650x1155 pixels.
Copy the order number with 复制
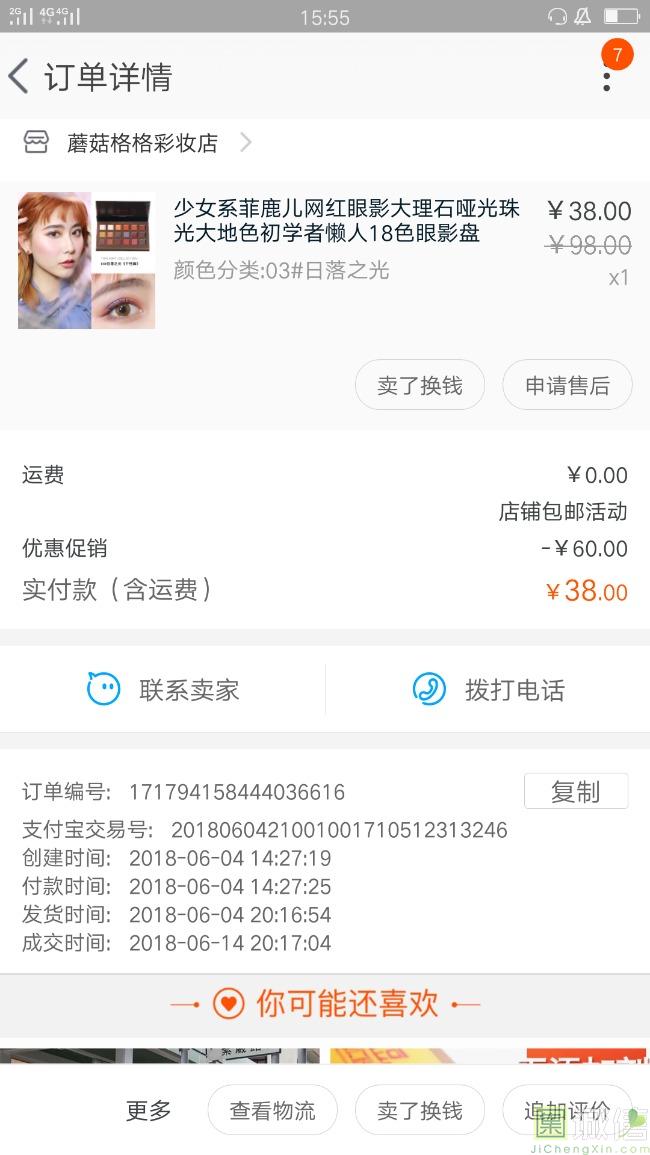575,791
